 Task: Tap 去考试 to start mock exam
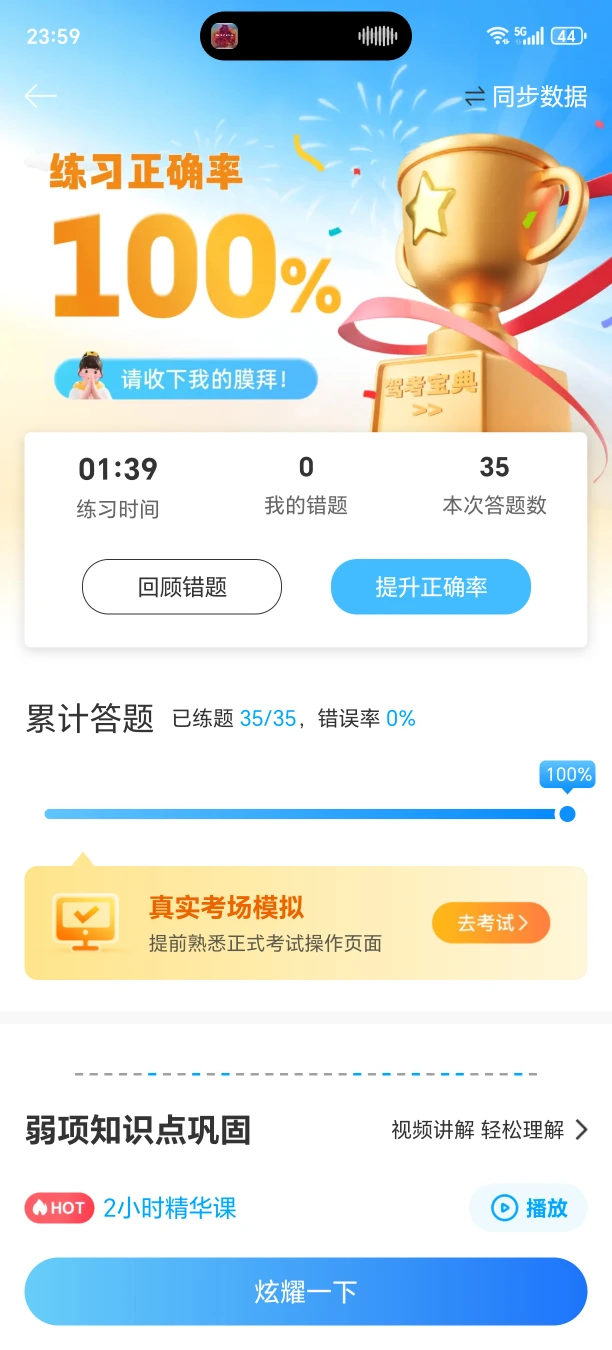(491, 923)
